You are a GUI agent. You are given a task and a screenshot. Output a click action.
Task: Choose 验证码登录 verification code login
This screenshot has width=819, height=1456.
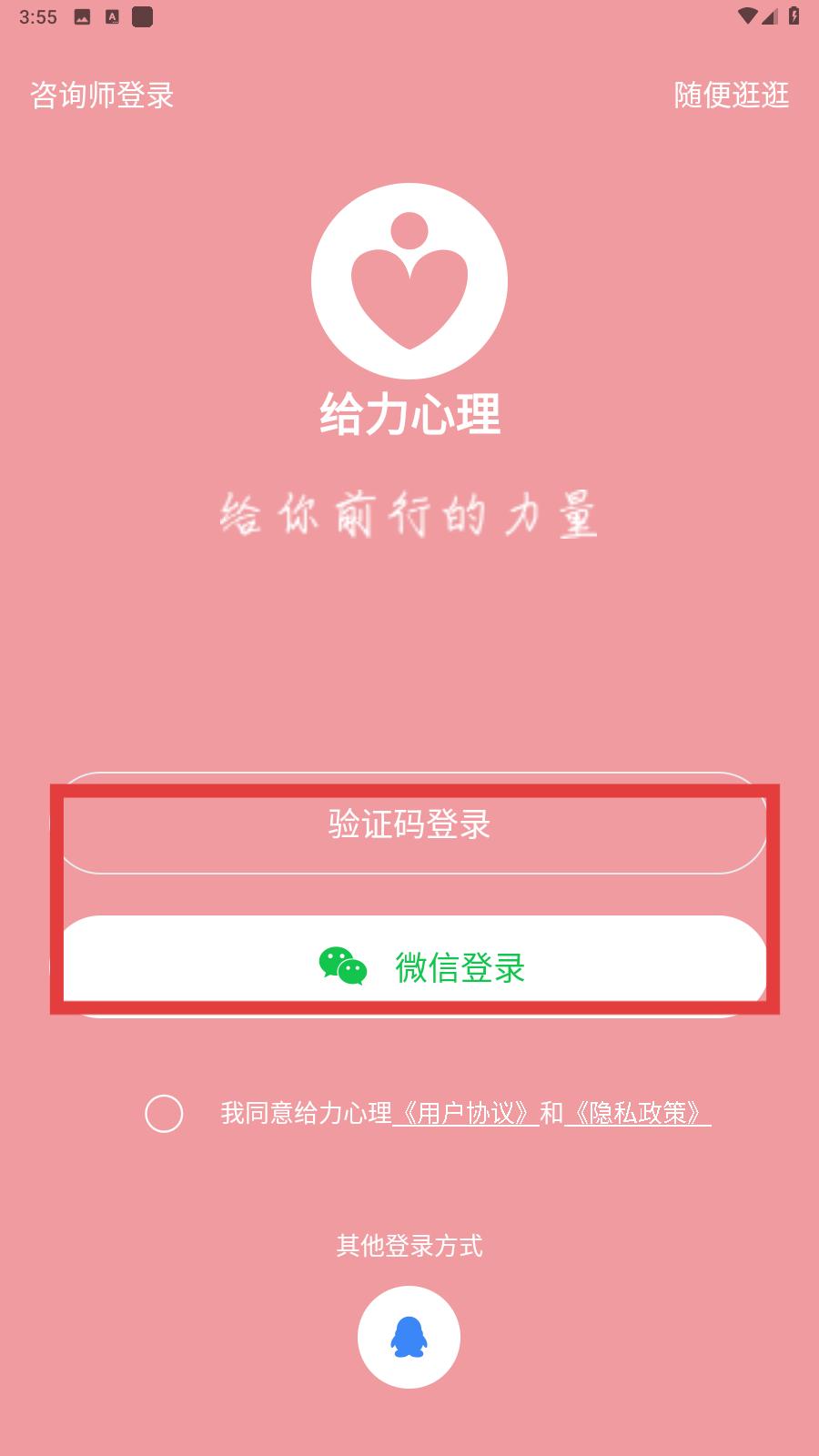[x=409, y=824]
